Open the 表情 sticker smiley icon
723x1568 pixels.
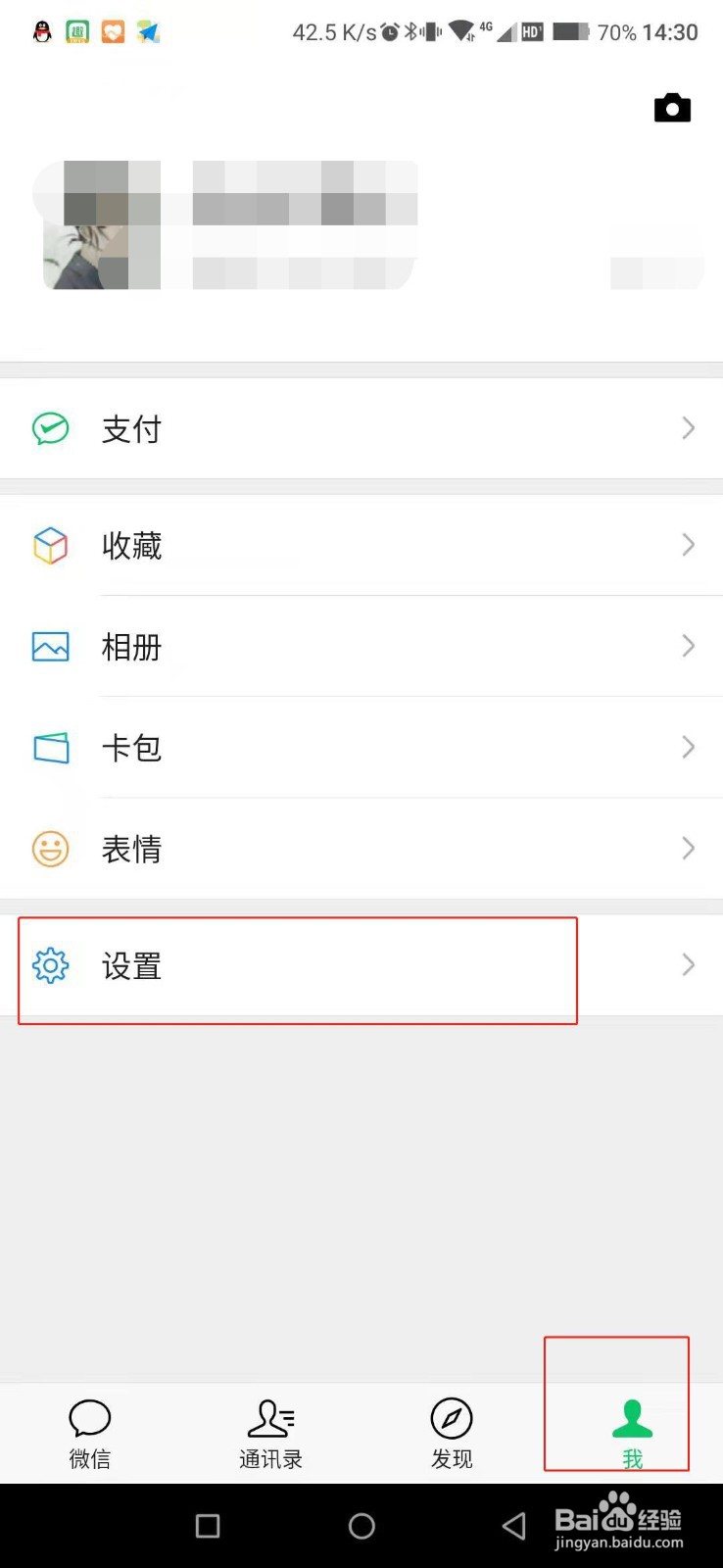click(50, 850)
